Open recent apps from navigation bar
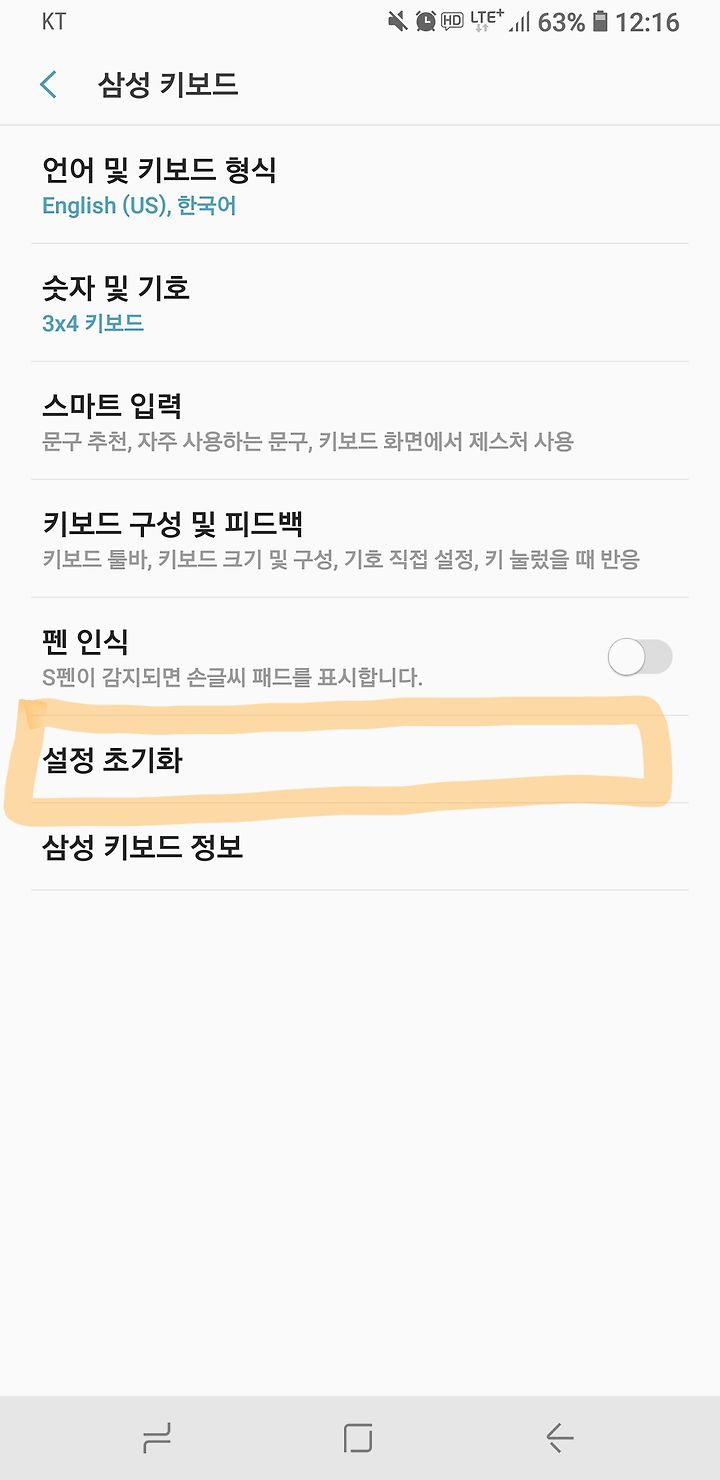The width and height of the screenshot is (720, 1480). [157, 1438]
